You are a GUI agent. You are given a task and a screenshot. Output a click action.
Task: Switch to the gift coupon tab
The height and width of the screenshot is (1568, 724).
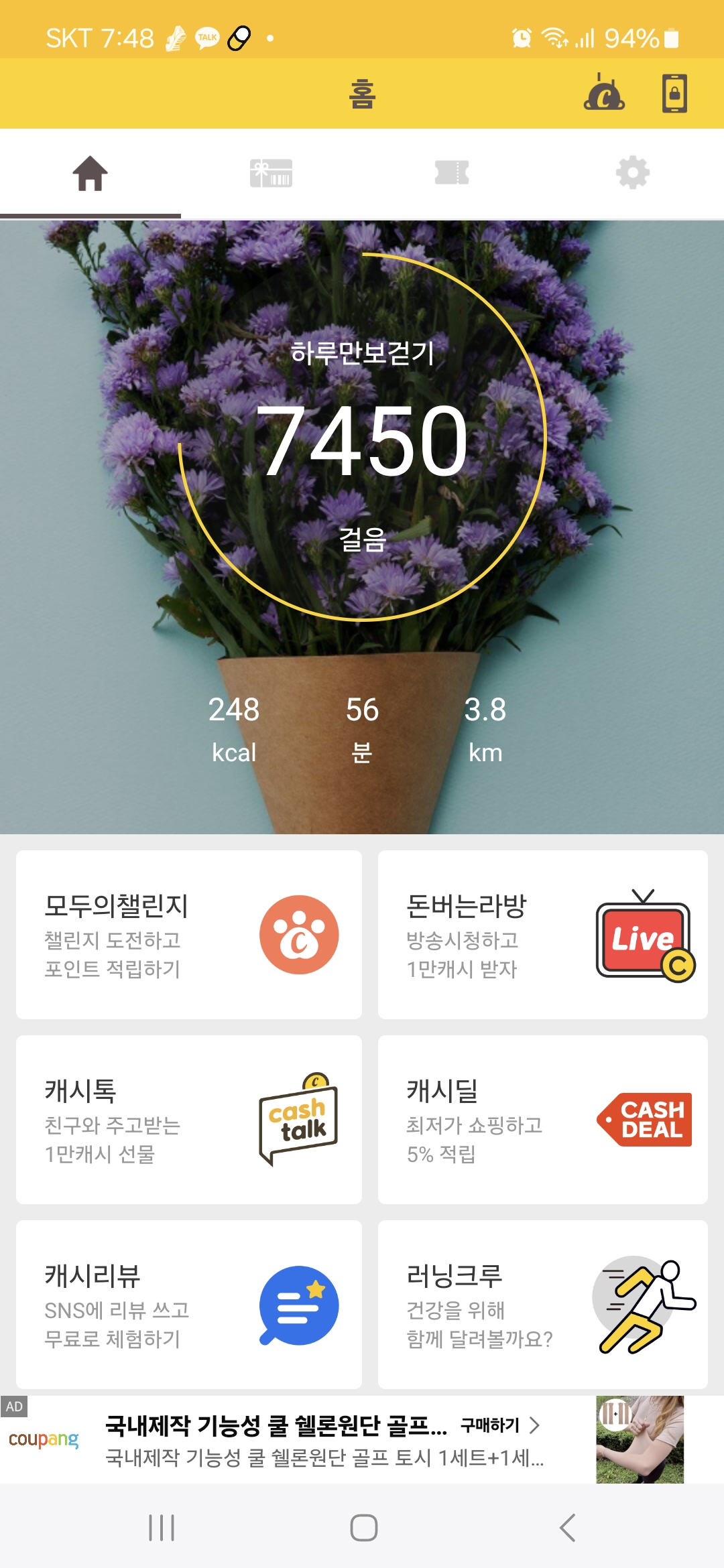click(x=271, y=174)
